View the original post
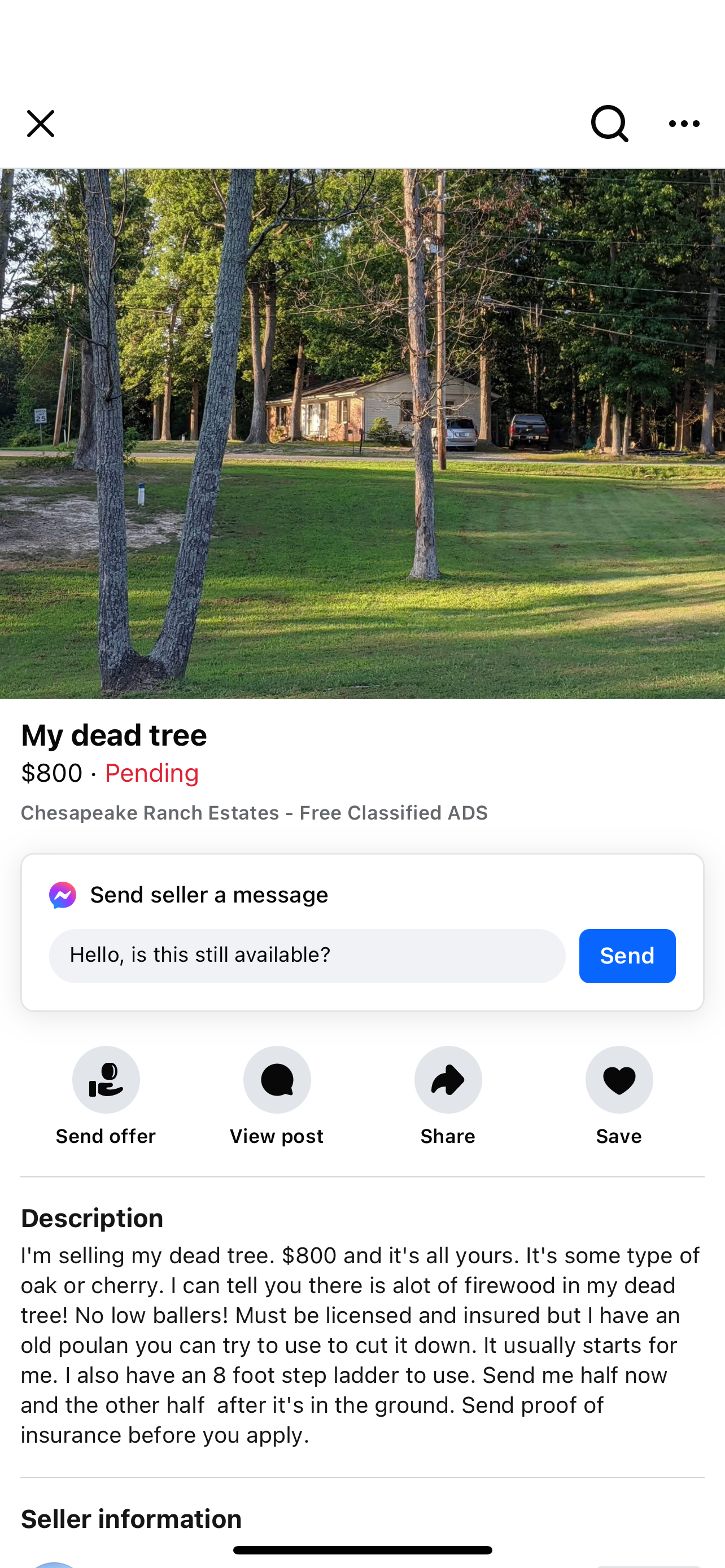The height and width of the screenshot is (1568, 725). click(277, 1080)
